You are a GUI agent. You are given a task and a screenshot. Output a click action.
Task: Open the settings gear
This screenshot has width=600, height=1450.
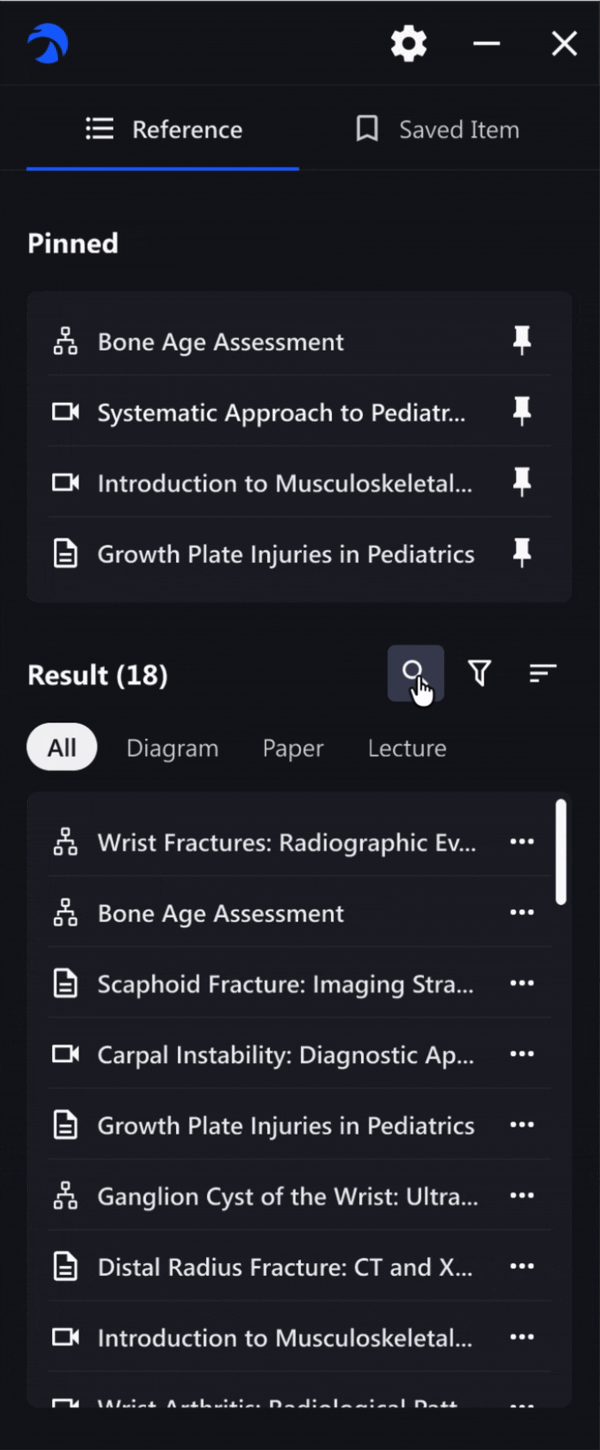(408, 44)
